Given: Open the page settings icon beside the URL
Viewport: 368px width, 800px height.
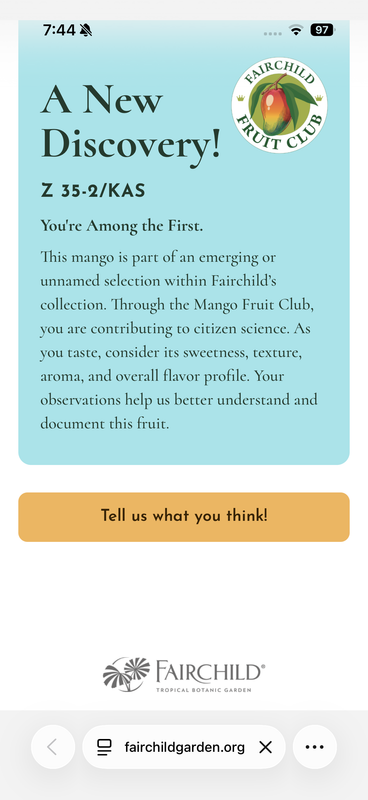Looking at the screenshot, I should pyautogui.click(x=104, y=747).
